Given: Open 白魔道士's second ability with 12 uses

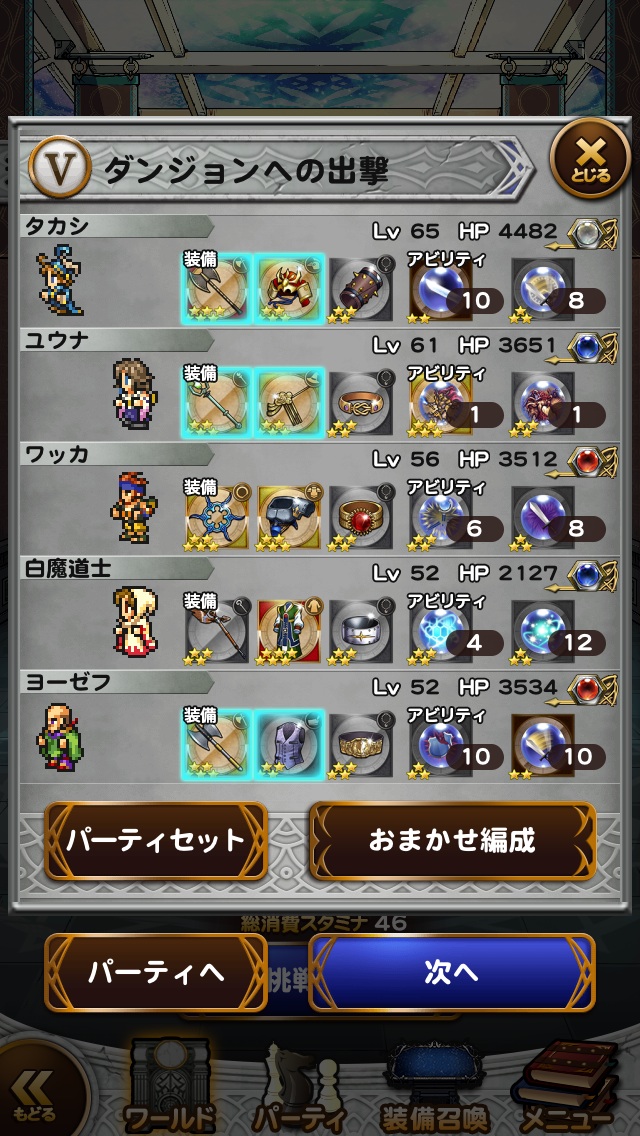Looking at the screenshot, I should pos(545,628).
